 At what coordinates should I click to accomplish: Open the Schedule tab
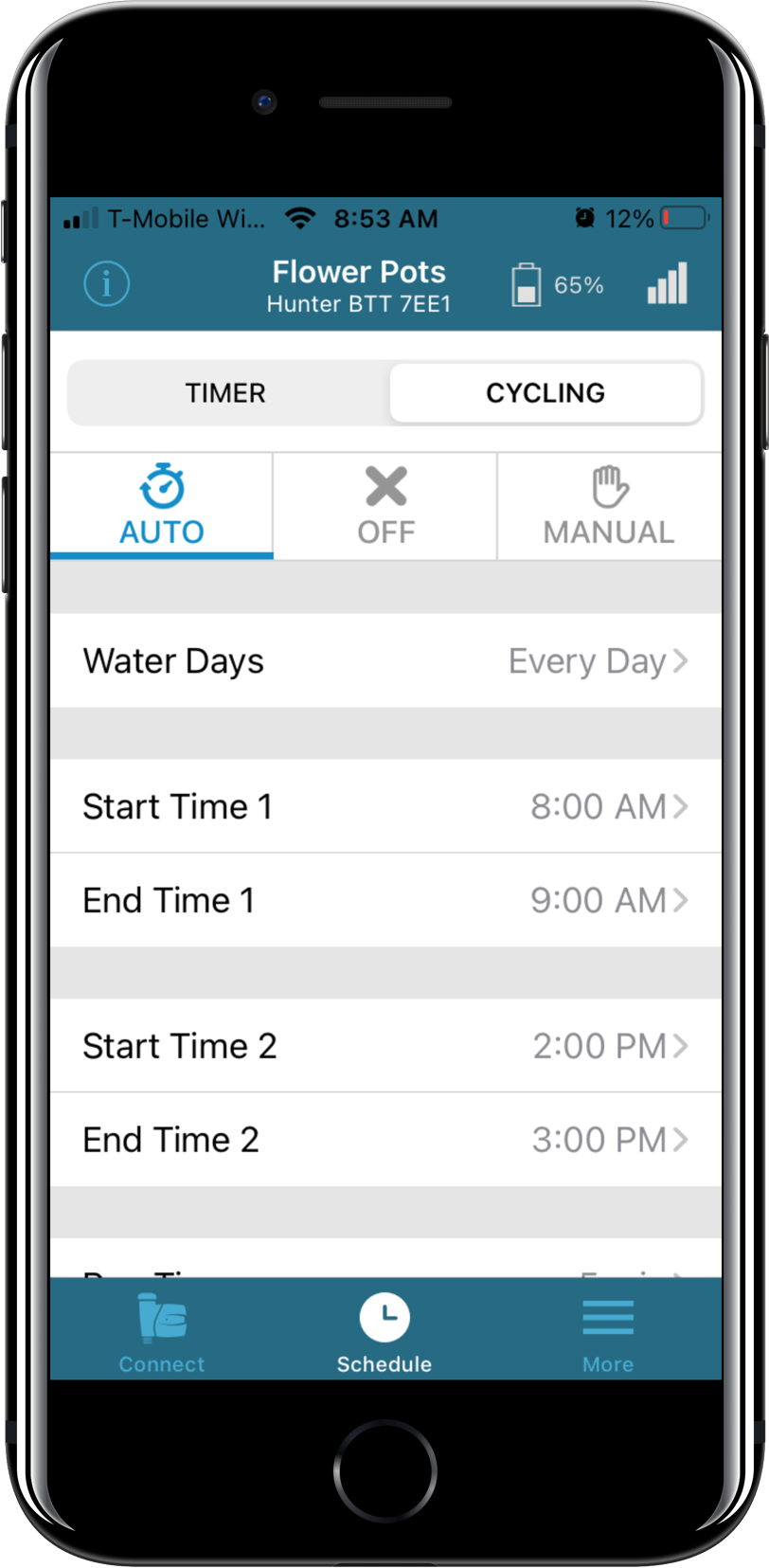384,1331
